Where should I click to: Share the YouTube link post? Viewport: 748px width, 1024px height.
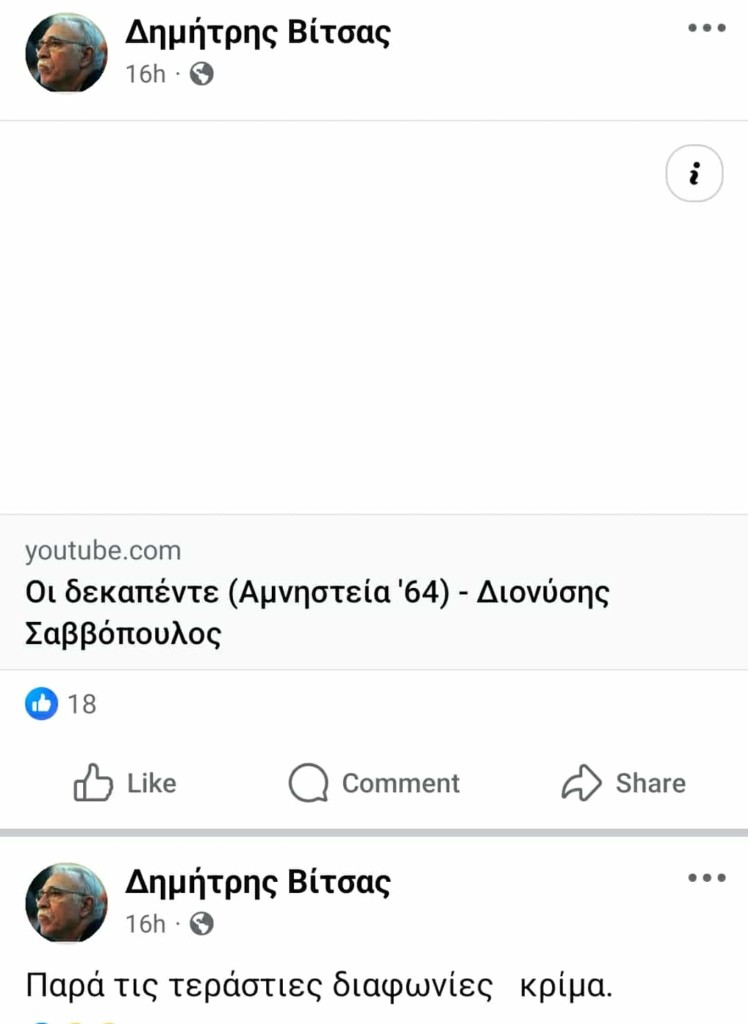pyautogui.click(x=623, y=783)
